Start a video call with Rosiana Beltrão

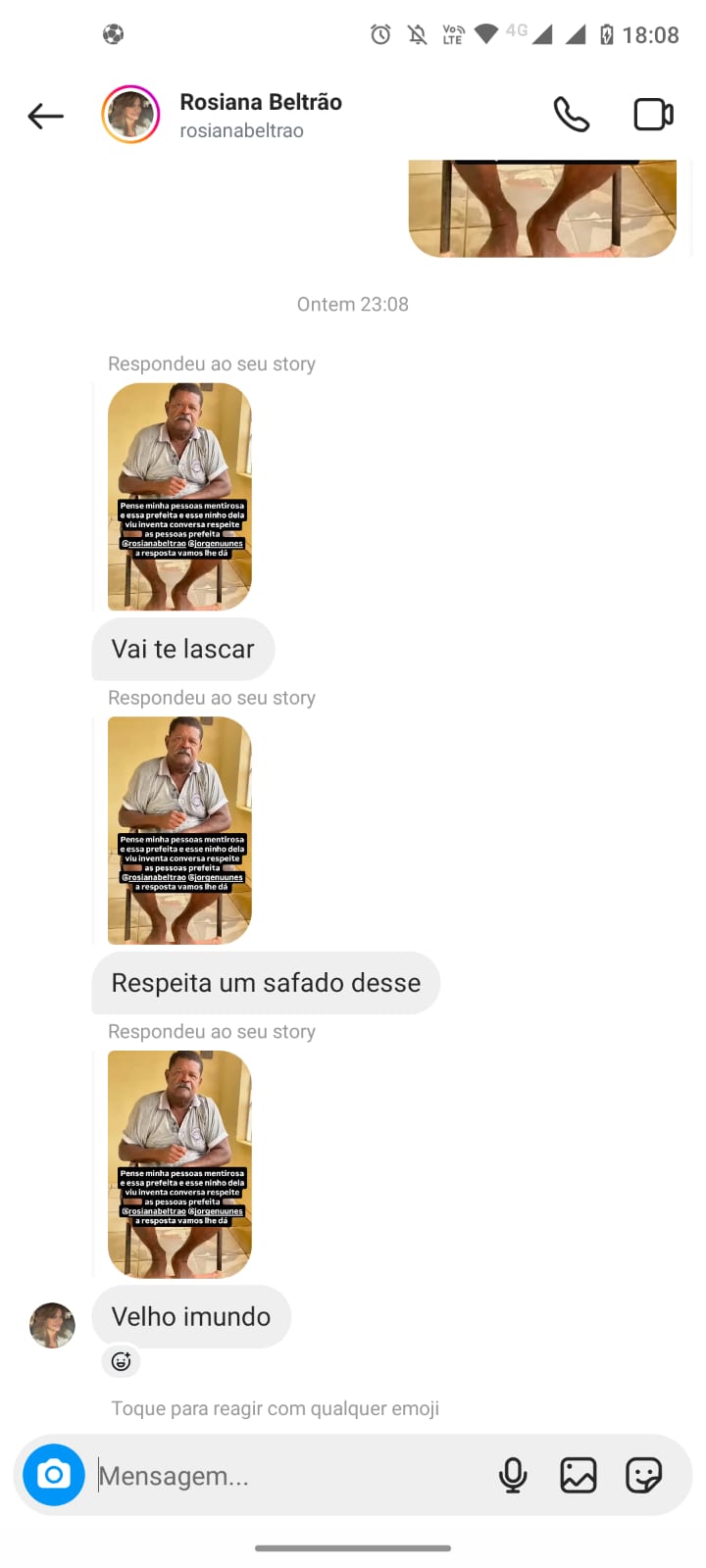pos(653,115)
